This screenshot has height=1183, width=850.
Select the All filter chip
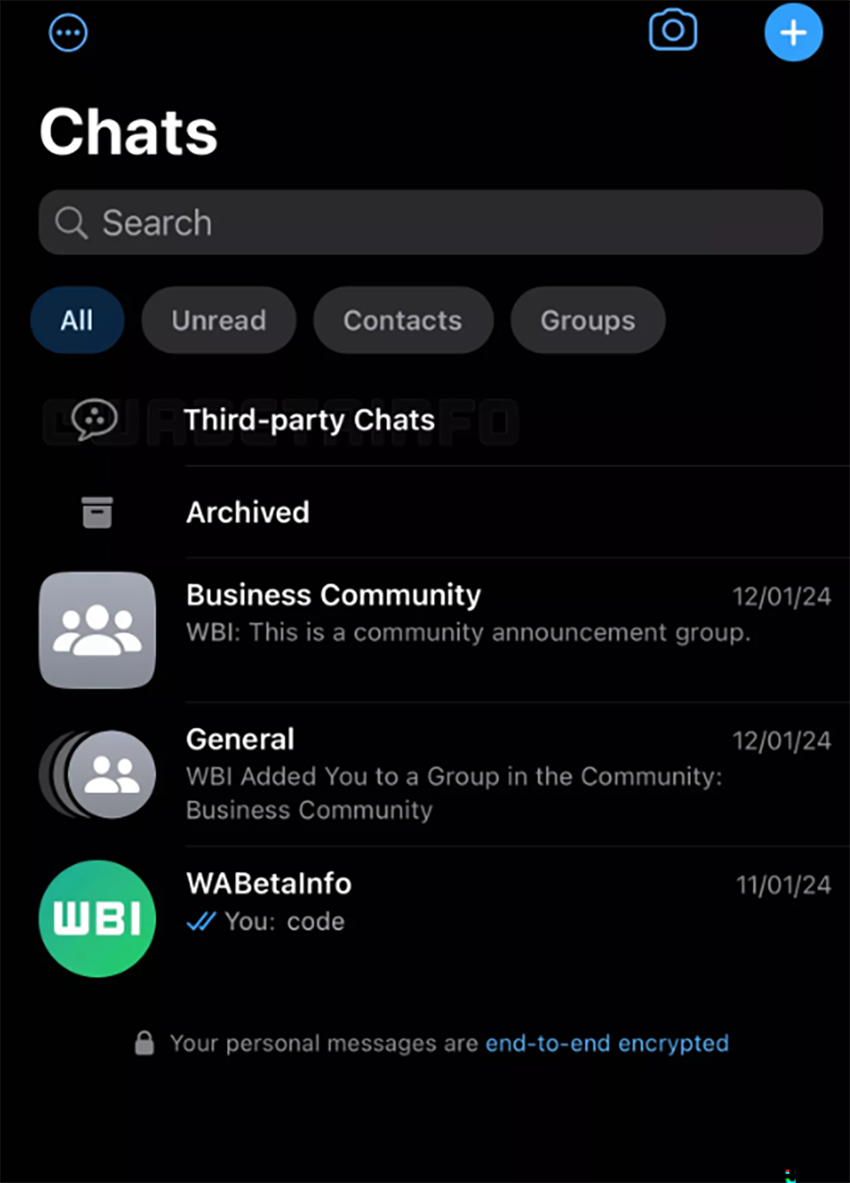click(x=77, y=320)
